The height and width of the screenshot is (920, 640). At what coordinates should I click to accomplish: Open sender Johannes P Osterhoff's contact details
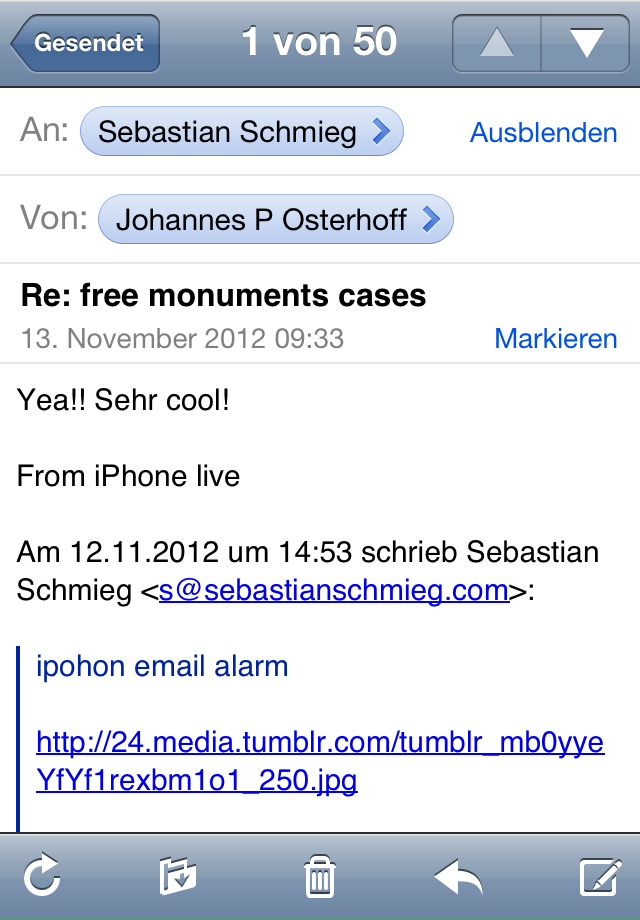275,219
